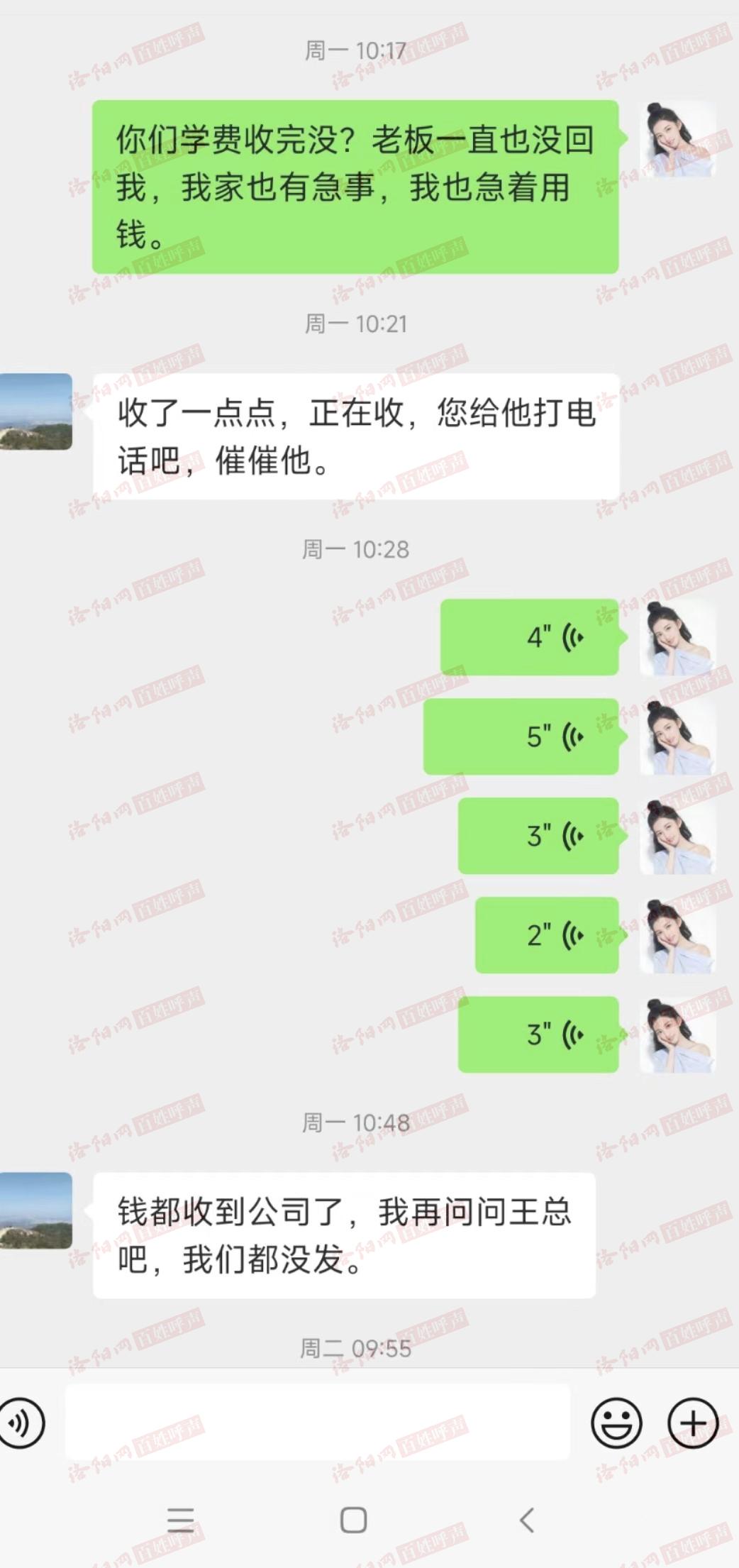Play the 4-second voice message
The image size is (739, 1568).
pyautogui.click(x=529, y=636)
